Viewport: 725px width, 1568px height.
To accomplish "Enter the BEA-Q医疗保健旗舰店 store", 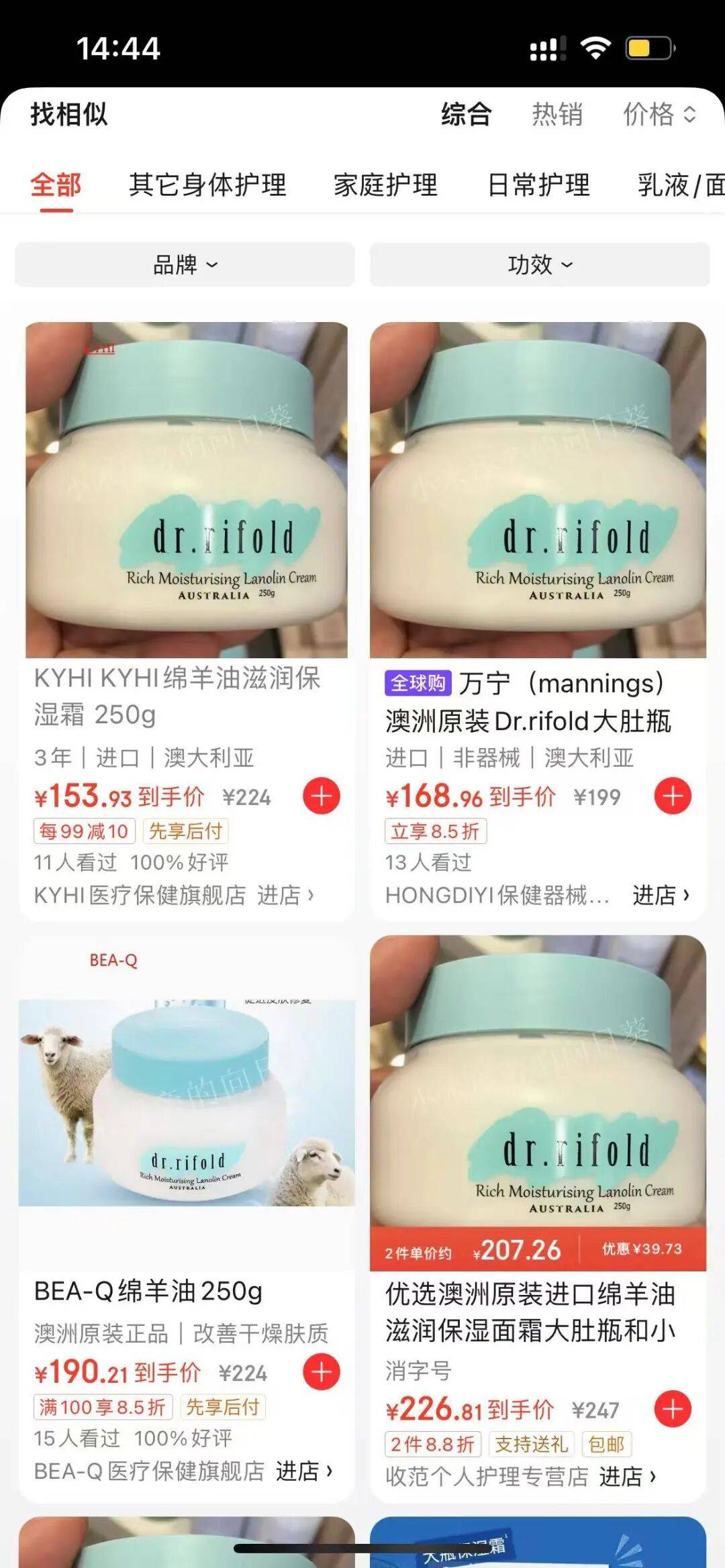I will [x=303, y=1471].
